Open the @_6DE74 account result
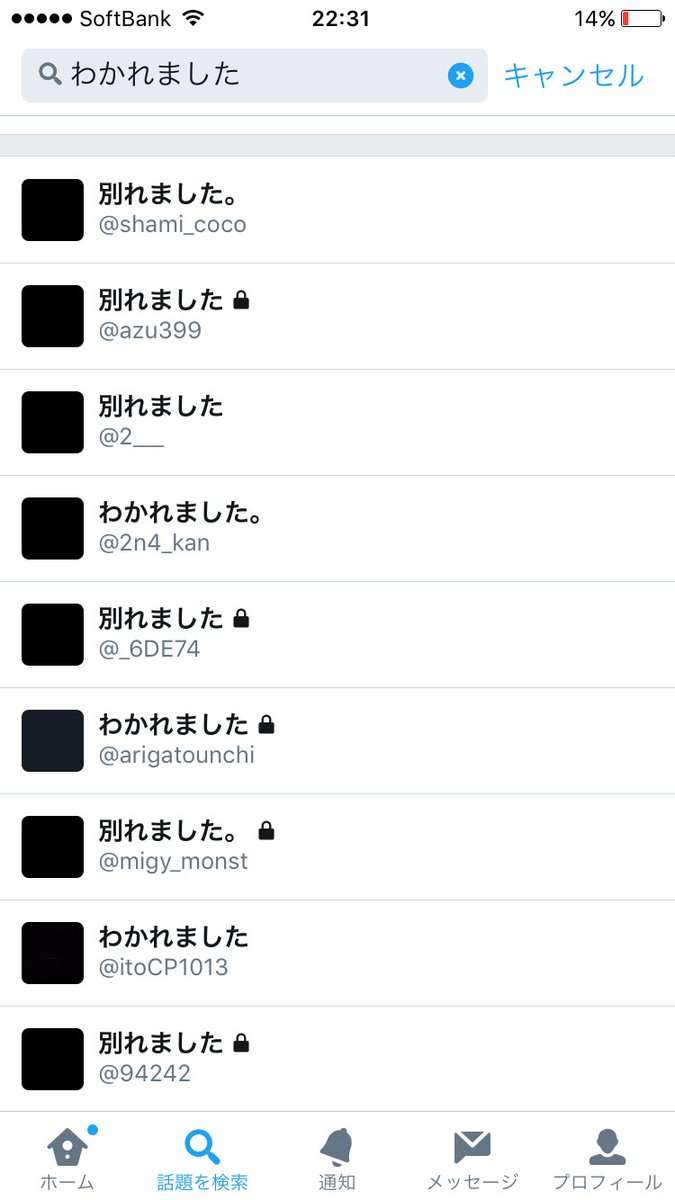The width and height of the screenshot is (675, 1200). (337, 634)
